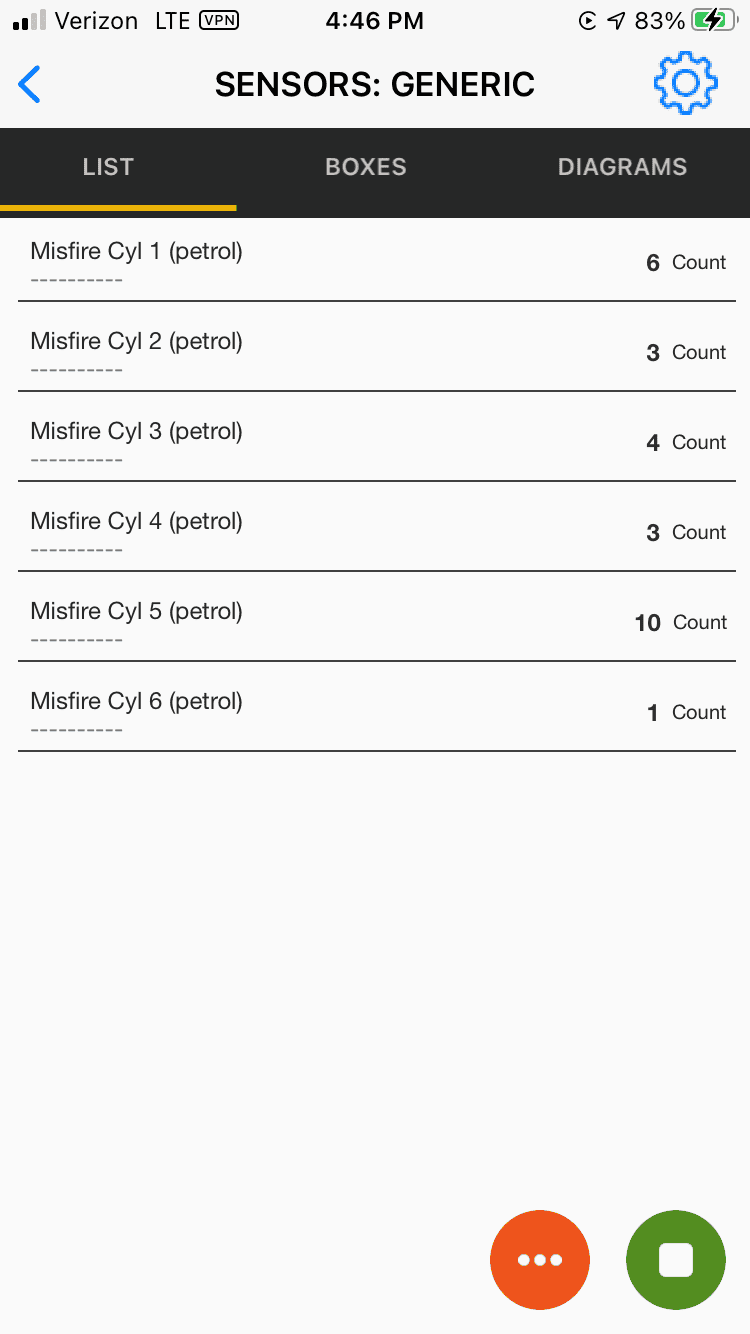This screenshot has height=1334, width=750.
Task: Select the List tab
Action: [108, 167]
